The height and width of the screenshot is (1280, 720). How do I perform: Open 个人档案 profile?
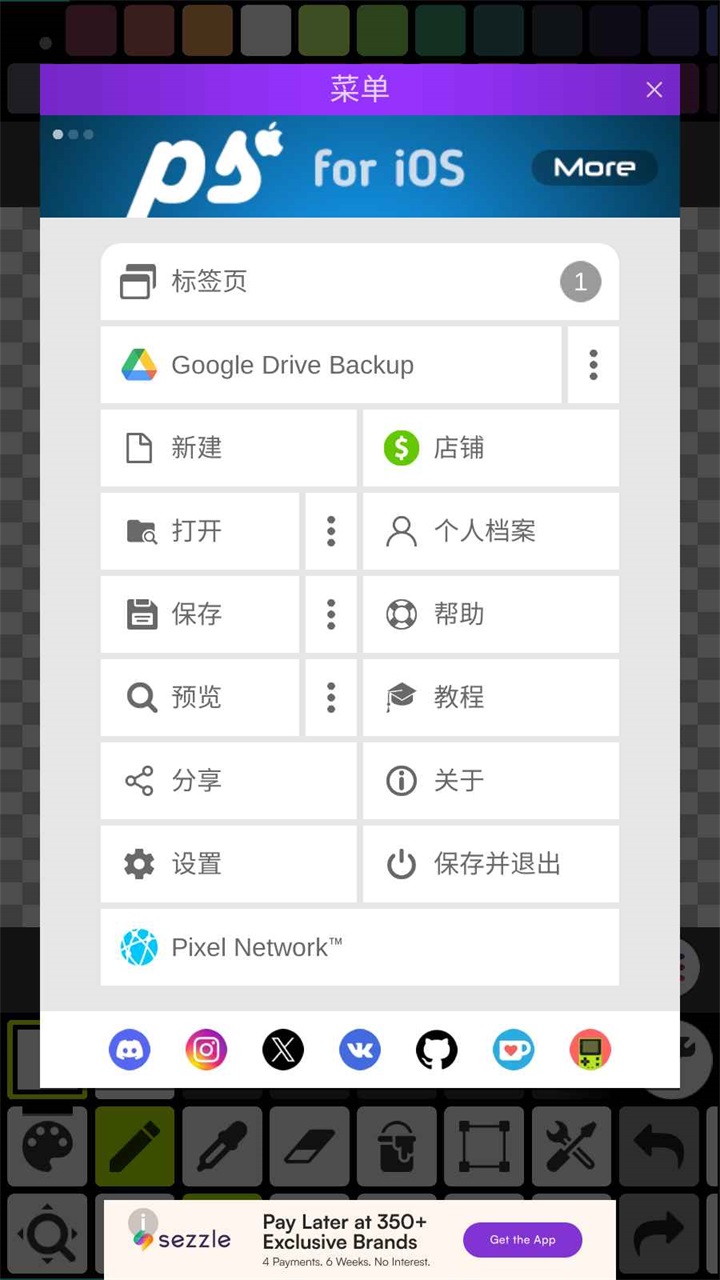pyautogui.click(x=490, y=531)
